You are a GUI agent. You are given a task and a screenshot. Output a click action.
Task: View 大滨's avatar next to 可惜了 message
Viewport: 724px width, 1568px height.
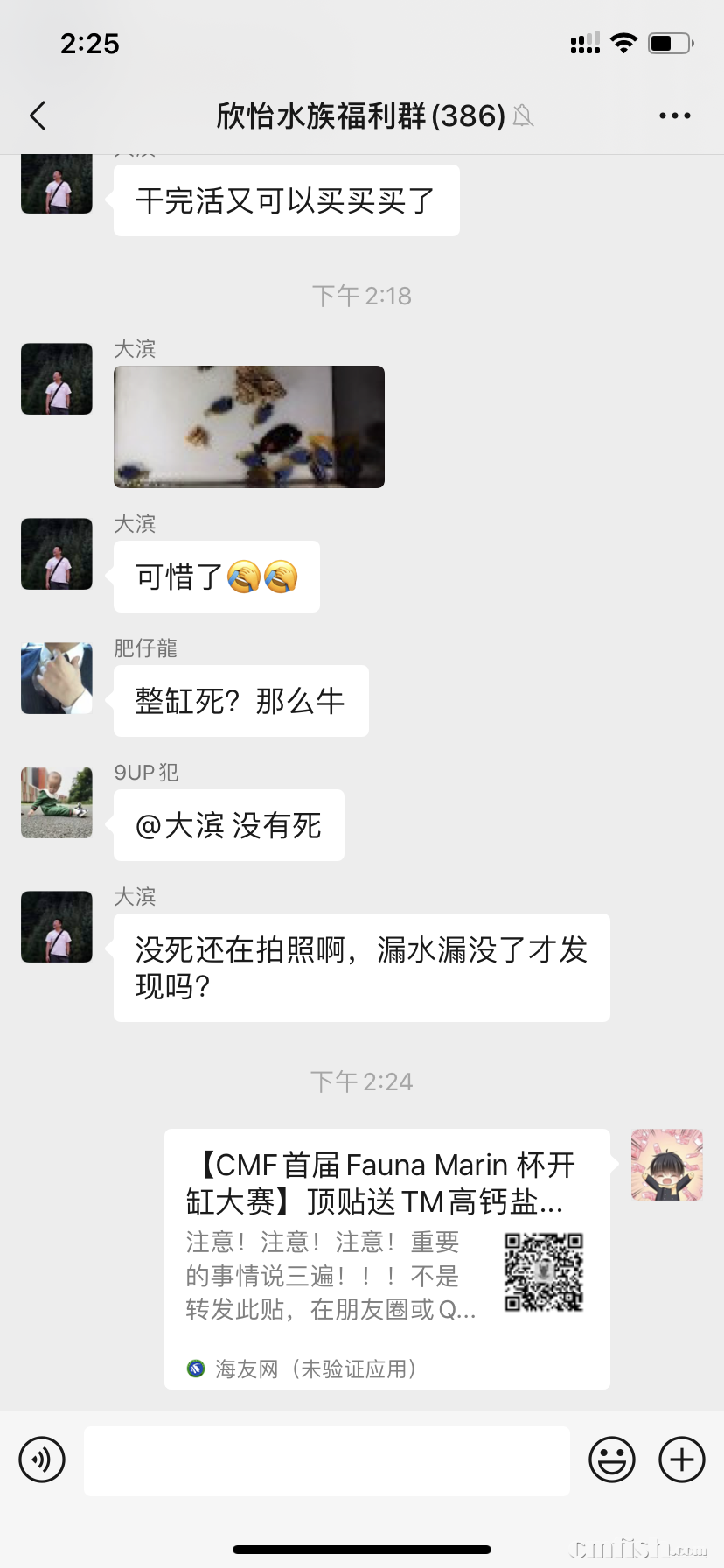pos(57,554)
